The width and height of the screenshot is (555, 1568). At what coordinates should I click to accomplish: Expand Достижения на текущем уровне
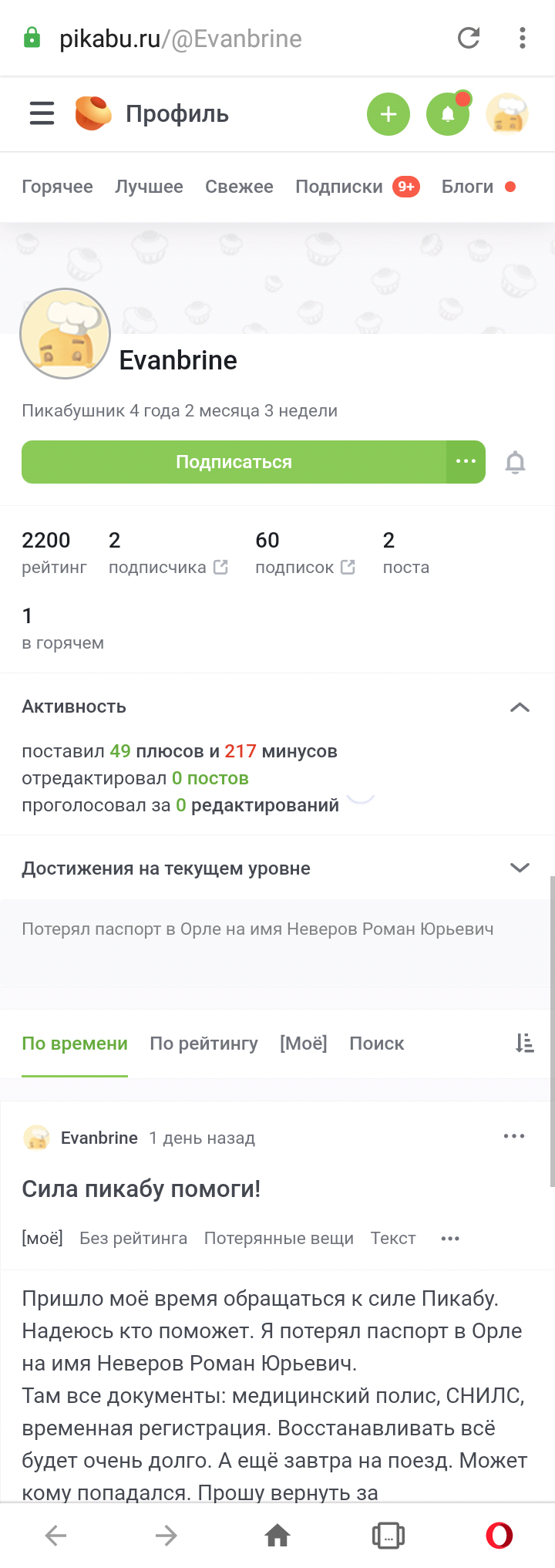pyautogui.click(x=520, y=868)
